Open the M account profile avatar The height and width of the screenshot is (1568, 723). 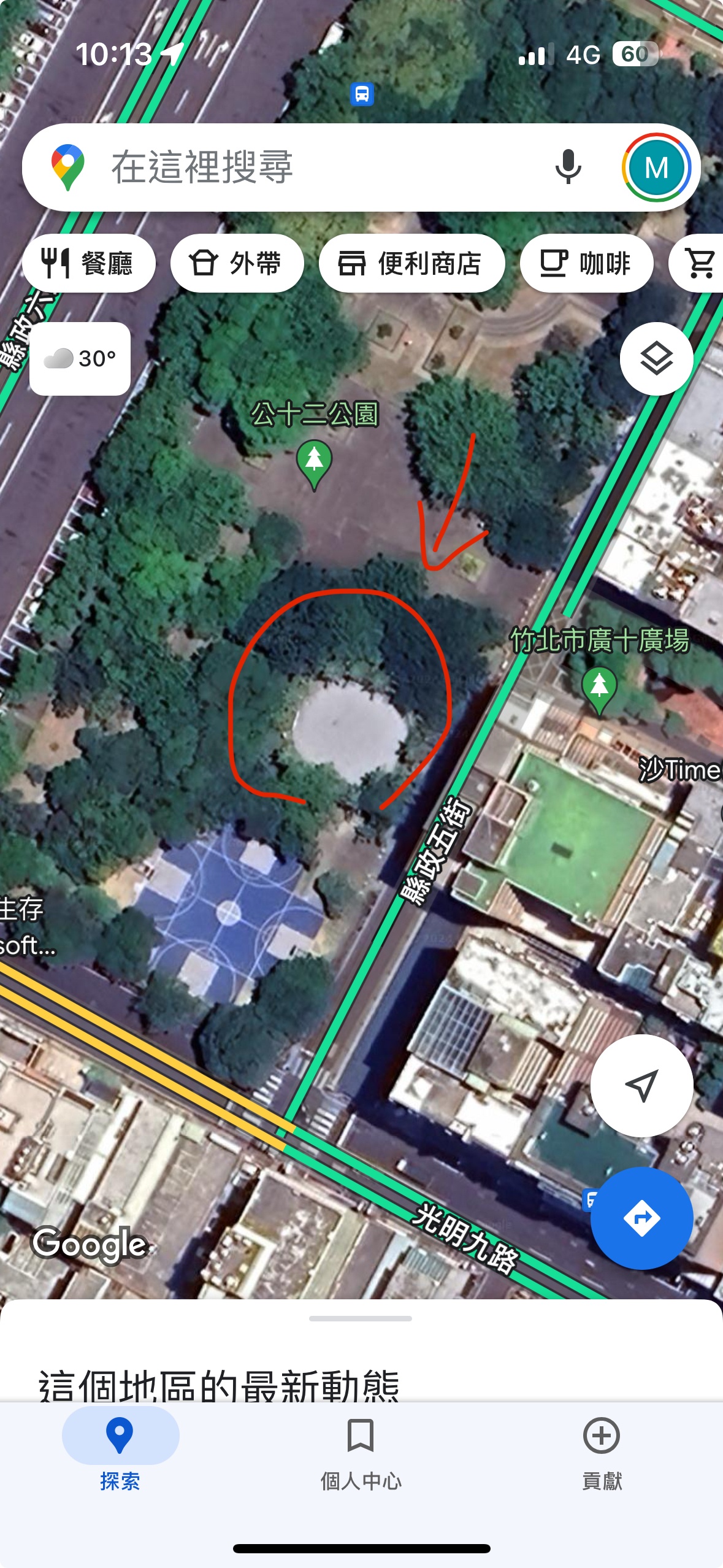click(656, 167)
